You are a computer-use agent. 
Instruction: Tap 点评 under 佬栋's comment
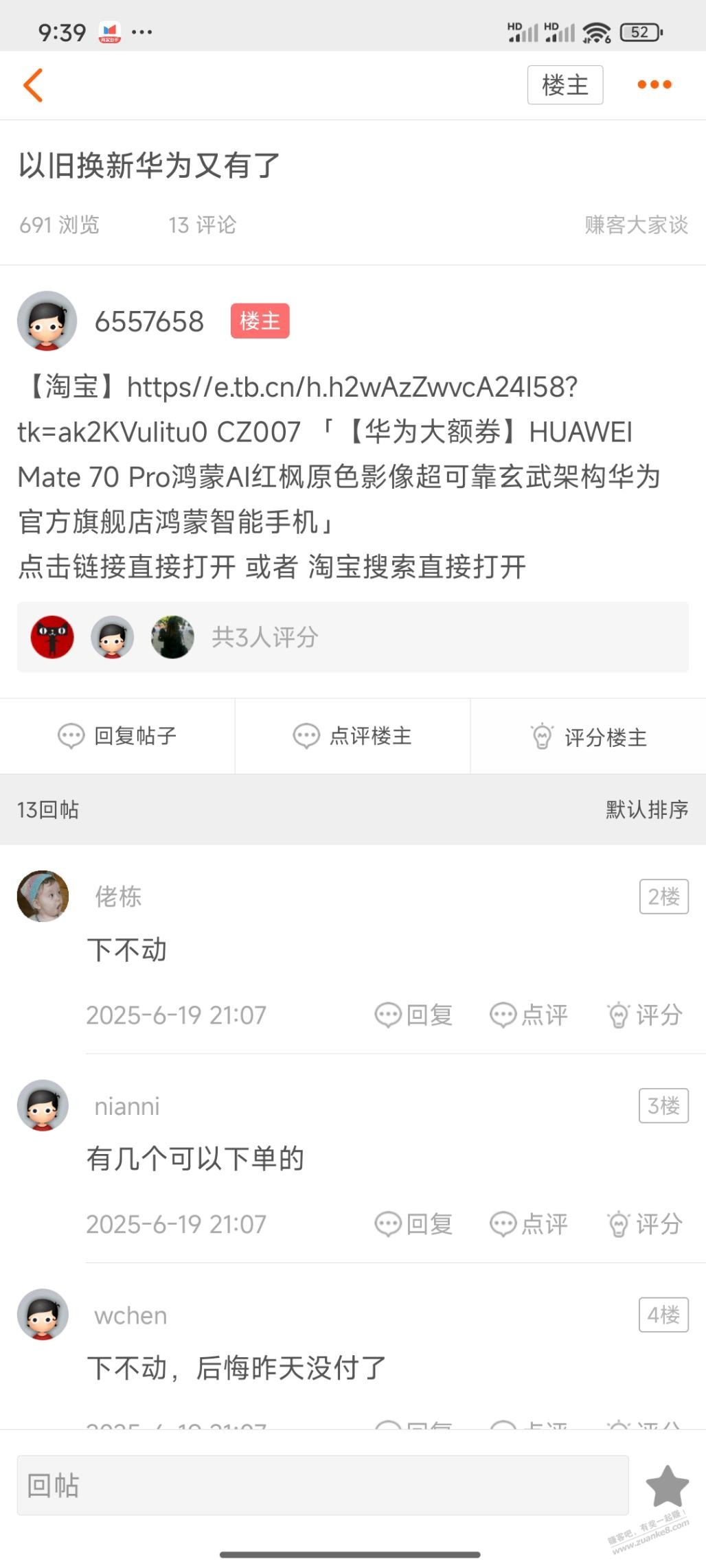pyautogui.click(x=529, y=1015)
